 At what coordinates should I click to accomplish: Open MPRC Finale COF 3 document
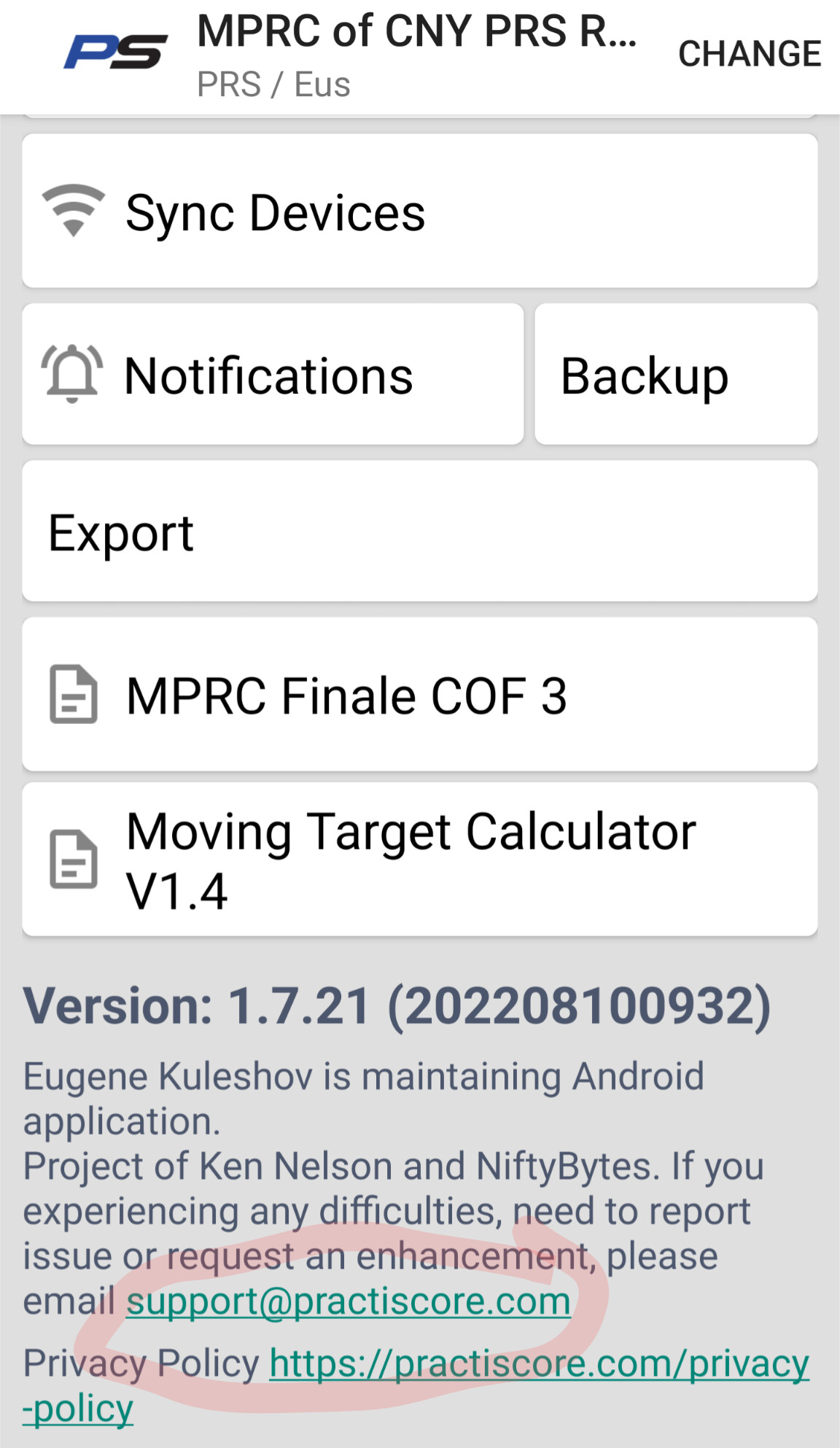pos(419,694)
